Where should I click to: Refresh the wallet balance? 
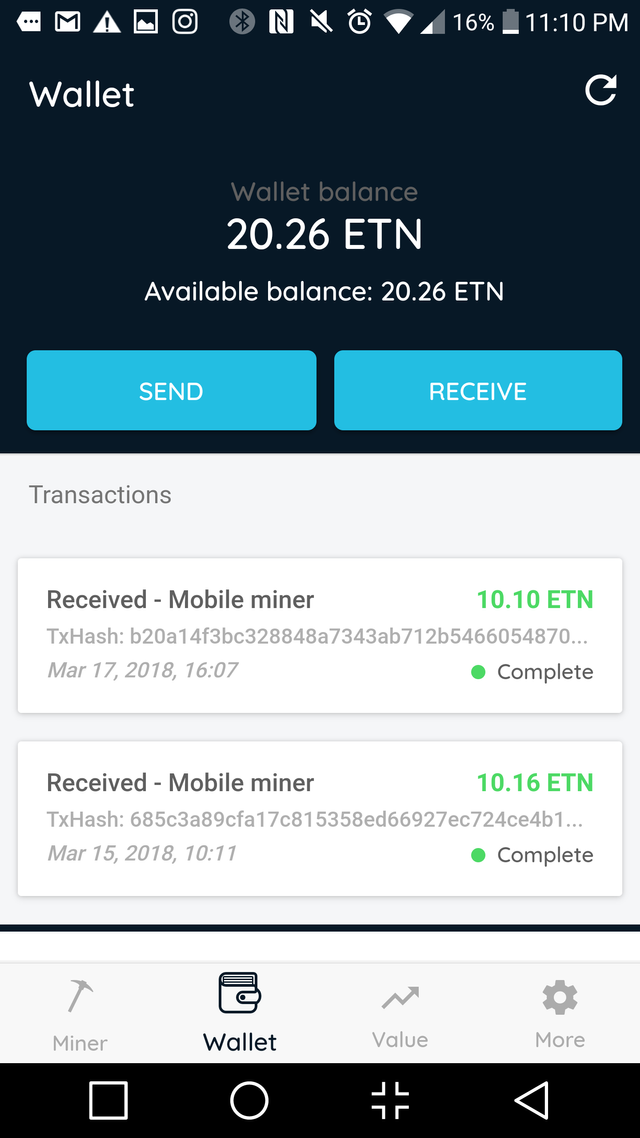pos(601,91)
